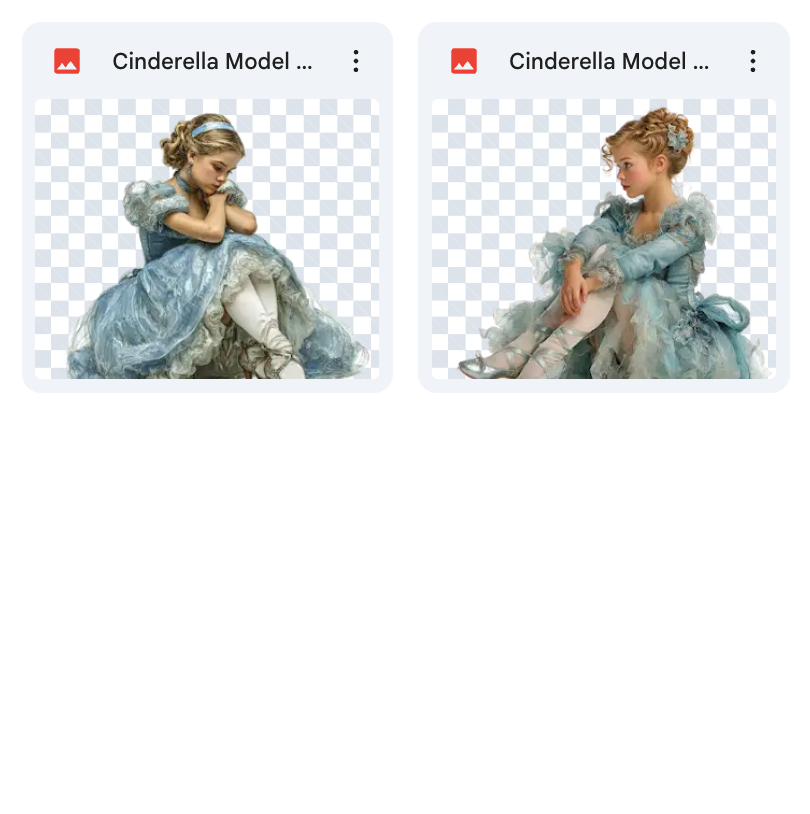Open more options for the first Cinderella file
The image size is (810, 814).
(355, 62)
